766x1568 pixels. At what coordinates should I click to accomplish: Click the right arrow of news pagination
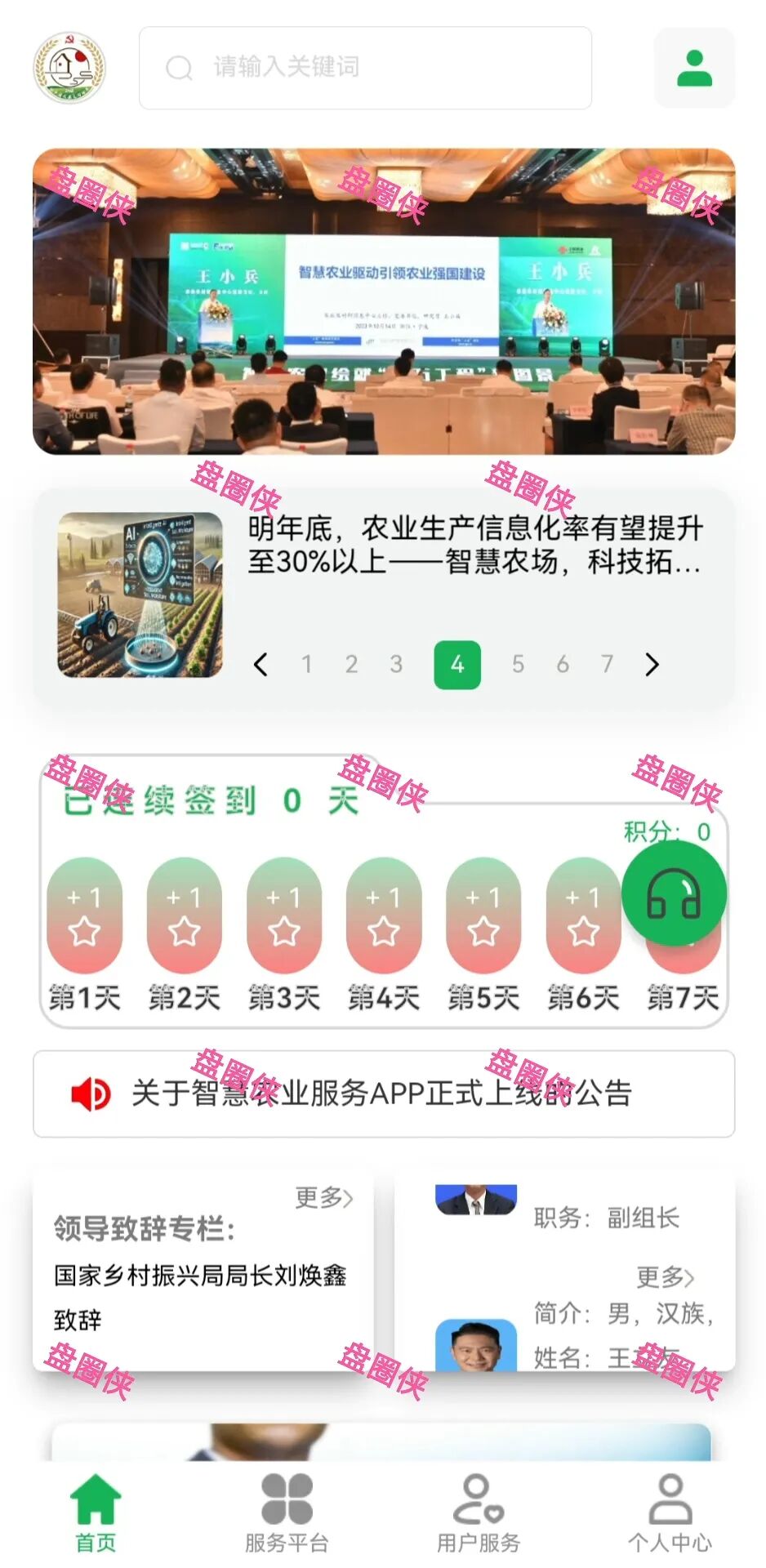pyautogui.click(x=652, y=665)
